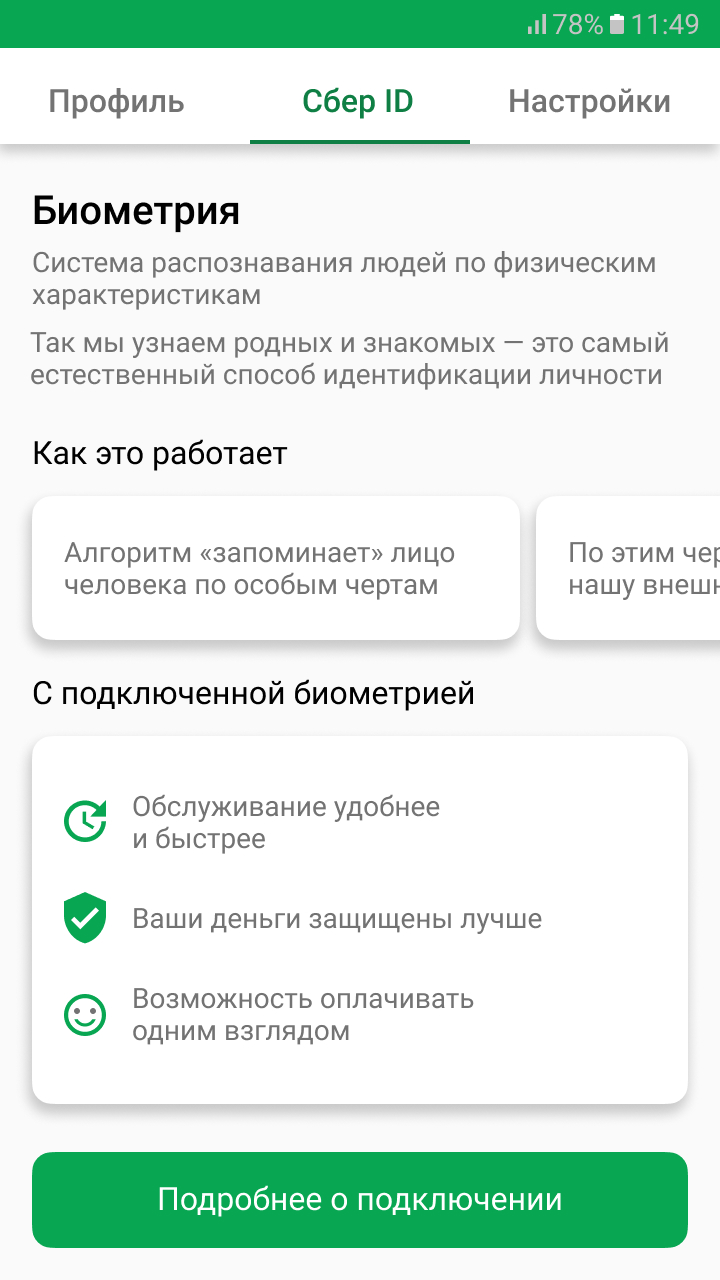The height and width of the screenshot is (1280, 720).
Task: Select the Сбер ID tab
Action: coord(358,101)
